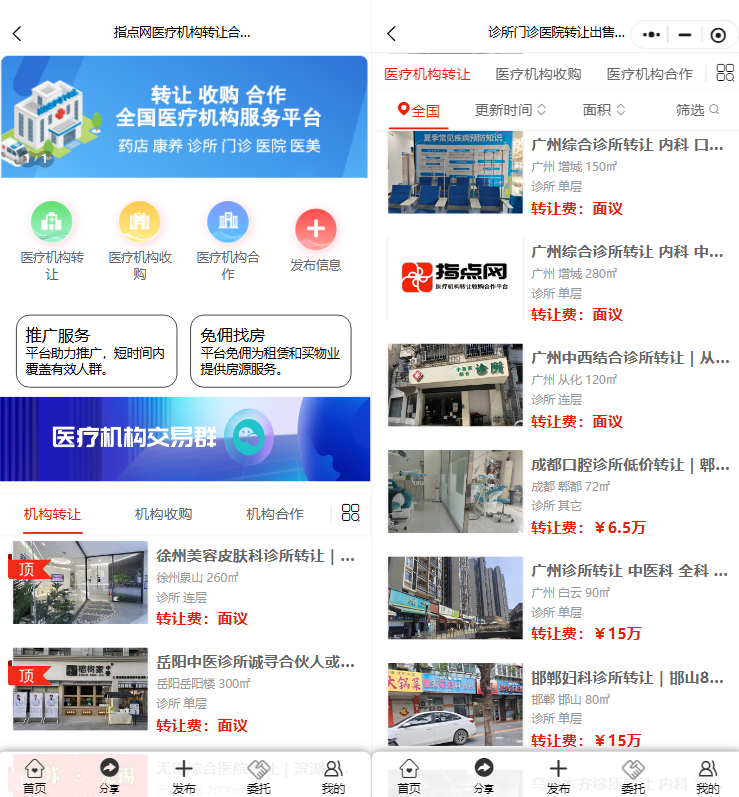
Task: Select the 全国 location filter
Action: (418, 110)
